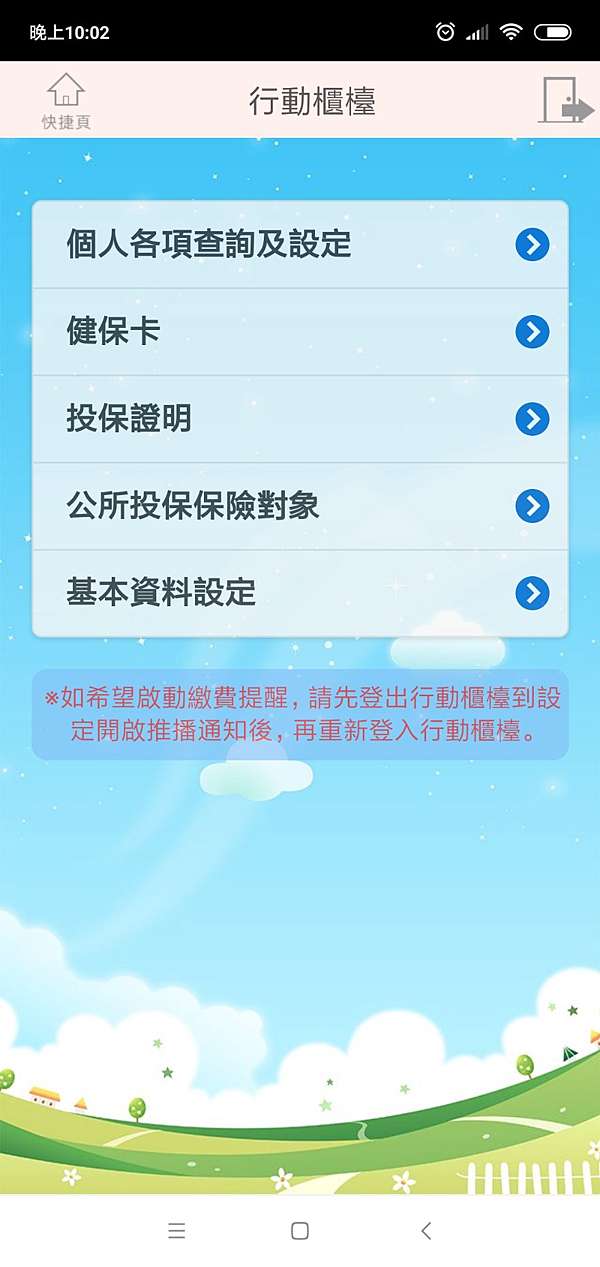Log out using the exit door icon
The image size is (600, 1267).
point(562,100)
